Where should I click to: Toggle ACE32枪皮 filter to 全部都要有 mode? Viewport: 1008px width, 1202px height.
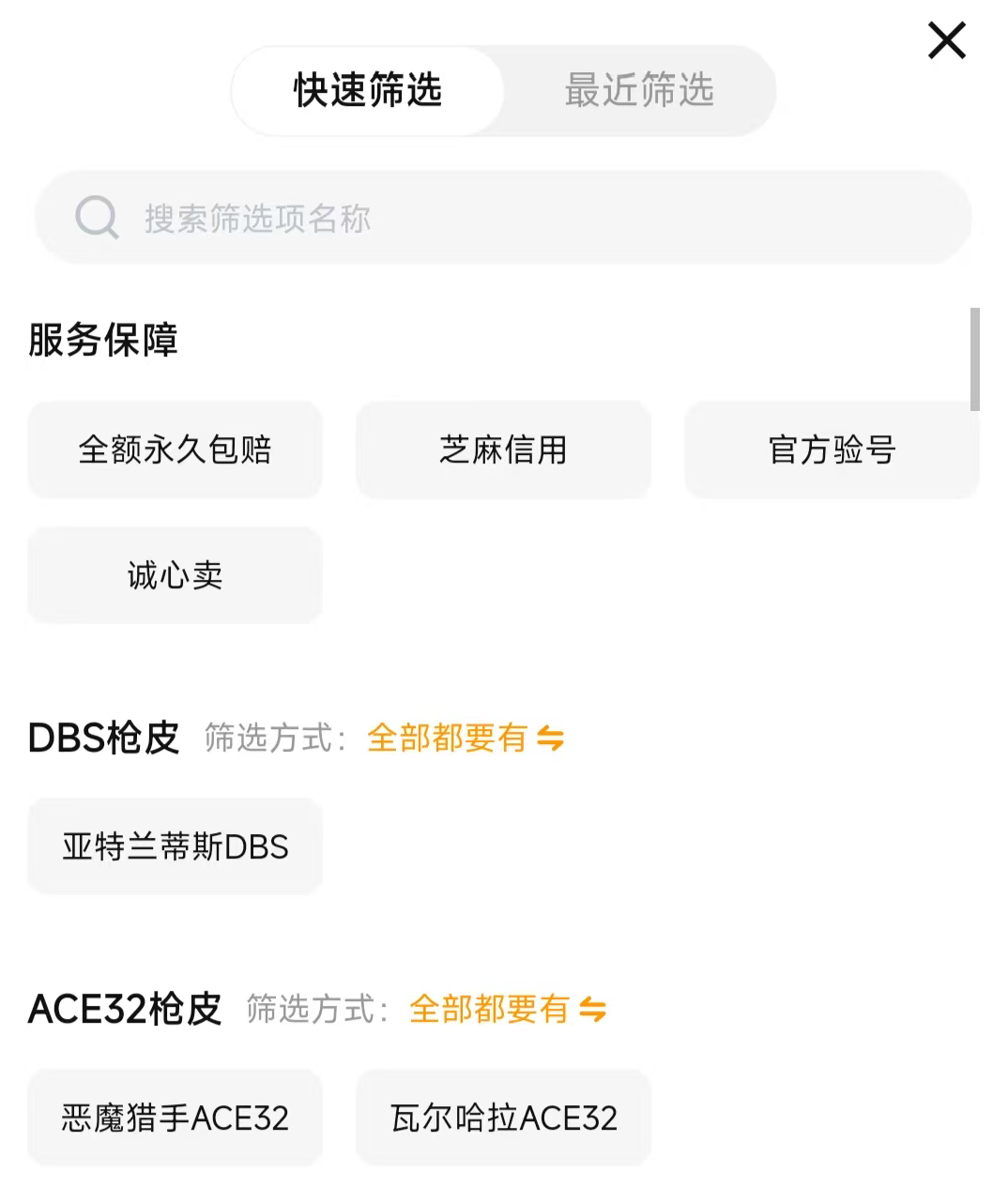490,1011
